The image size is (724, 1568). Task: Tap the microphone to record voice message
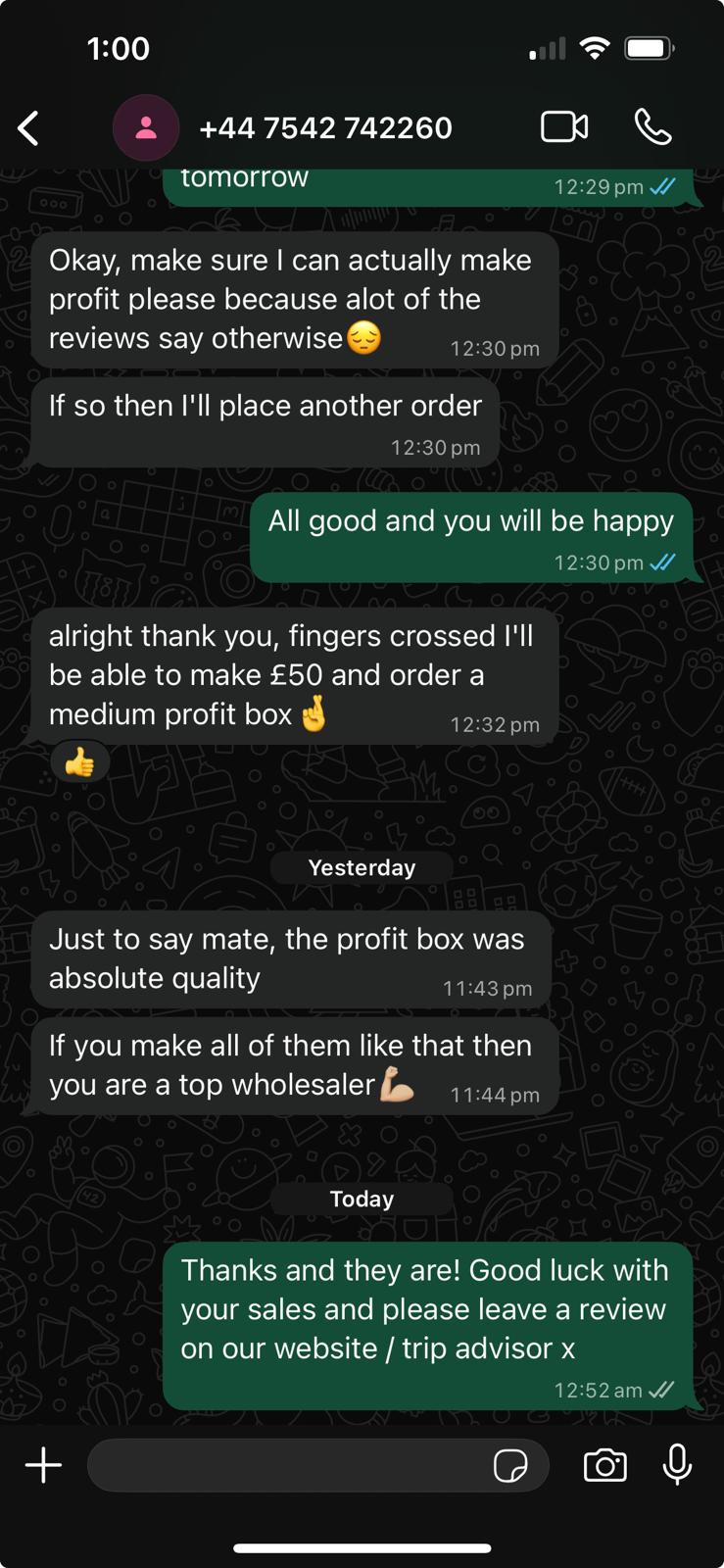(x=677, y=1465)
